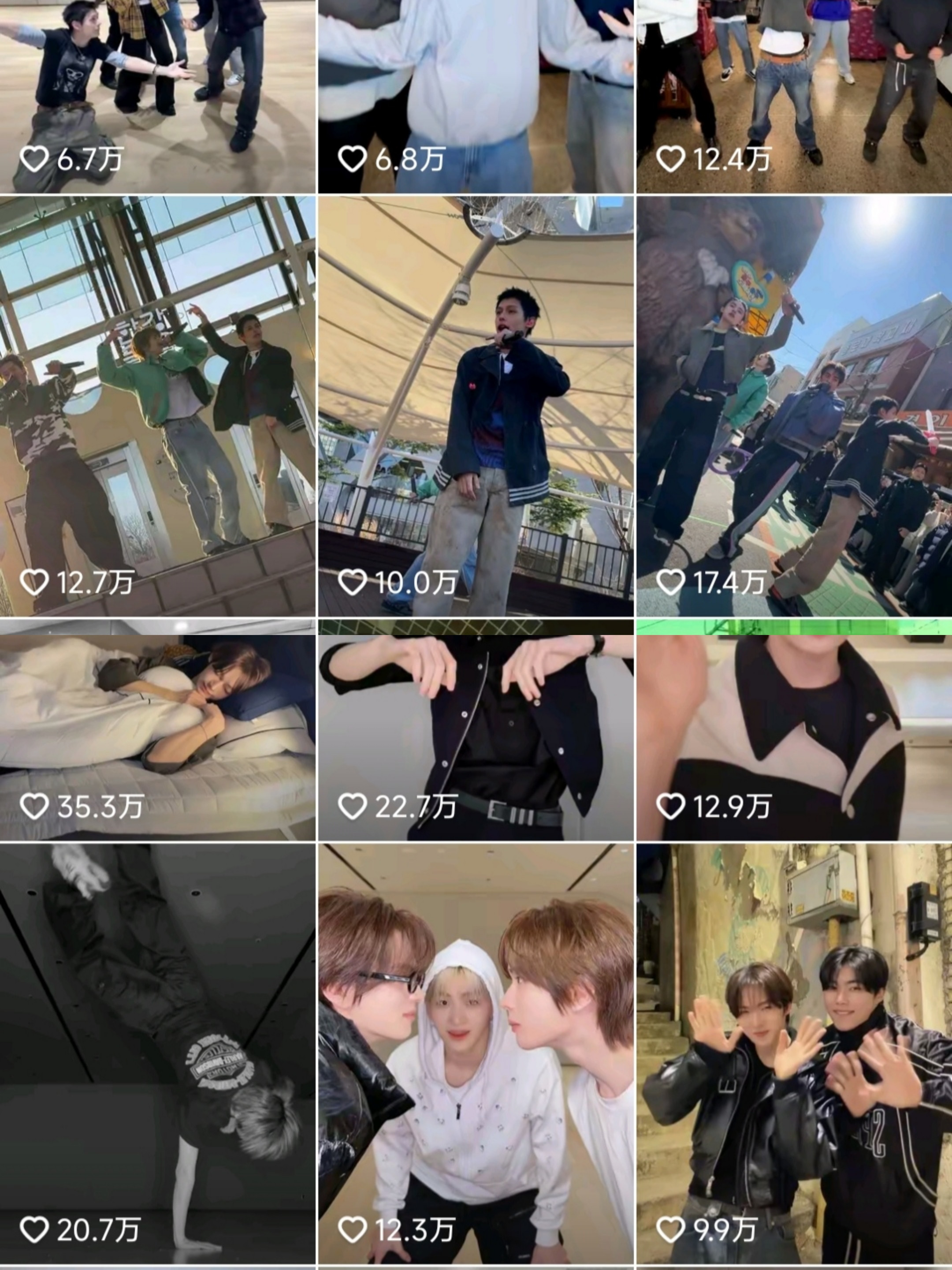Open the video with 6.8万 likes
This screenshot has width=952, height=1270.
476,97
